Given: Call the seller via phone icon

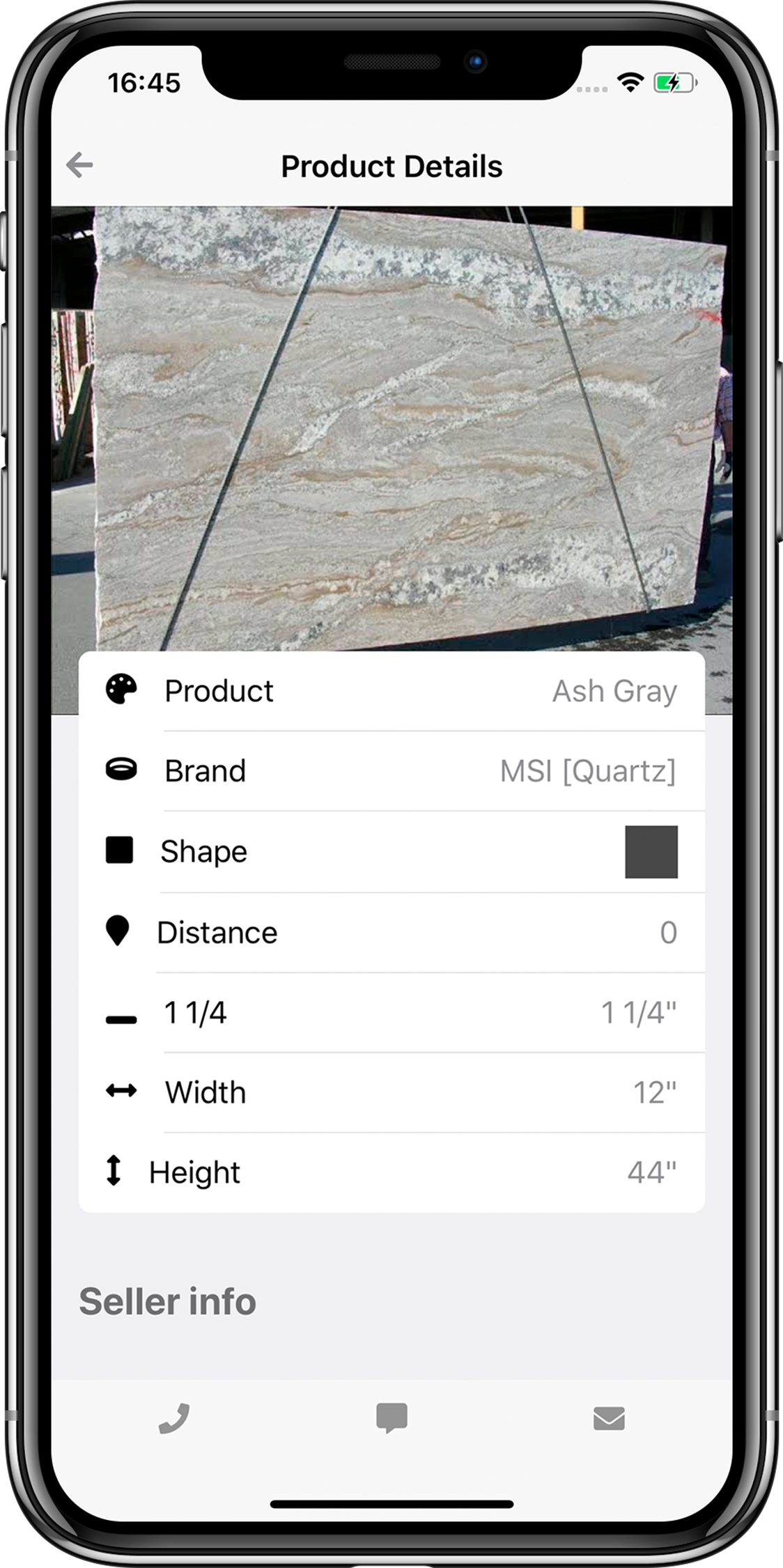Looking at the screenshot, I should (x=173, y=1418).
